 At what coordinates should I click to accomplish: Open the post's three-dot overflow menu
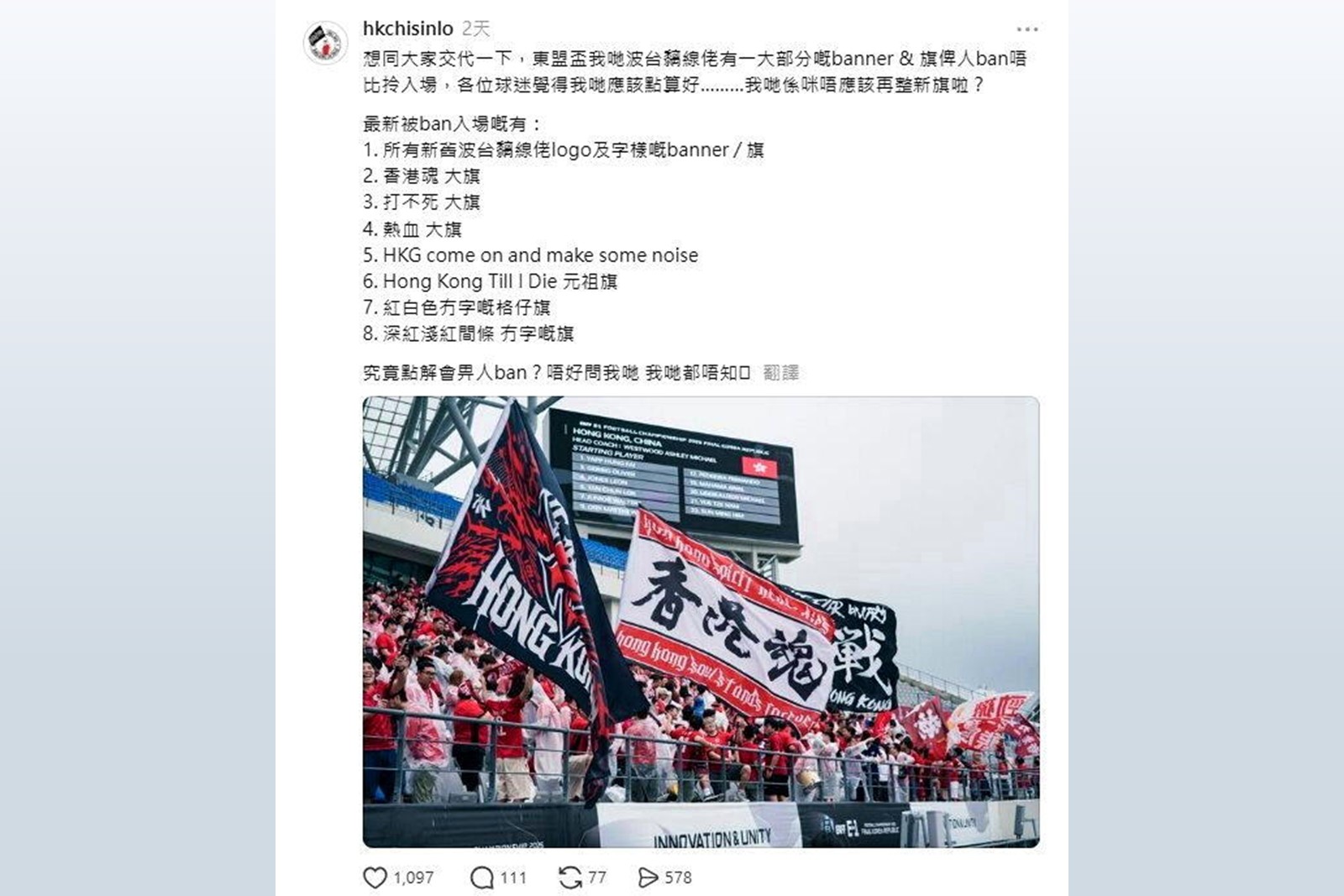click(1027, 29)
